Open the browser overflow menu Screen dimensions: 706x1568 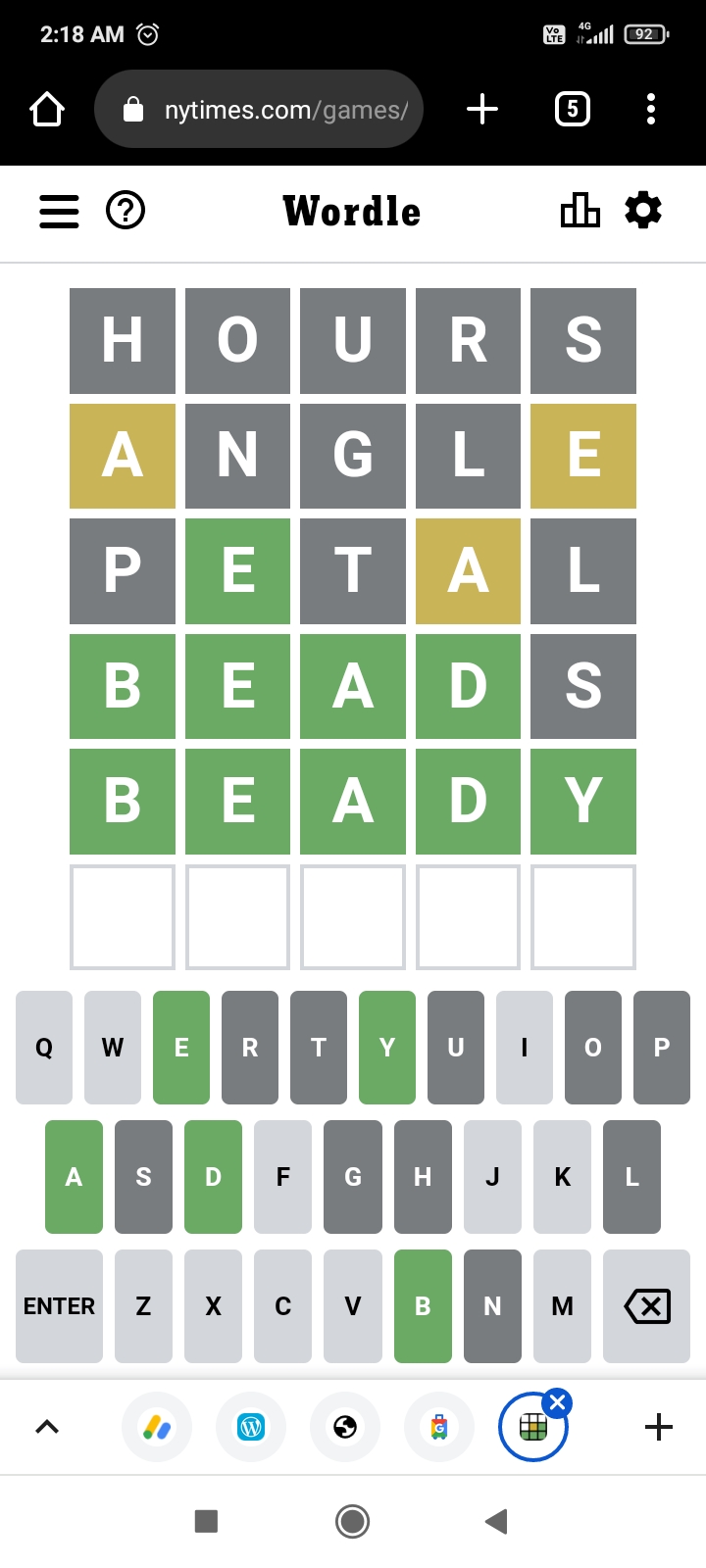[650, 110]
